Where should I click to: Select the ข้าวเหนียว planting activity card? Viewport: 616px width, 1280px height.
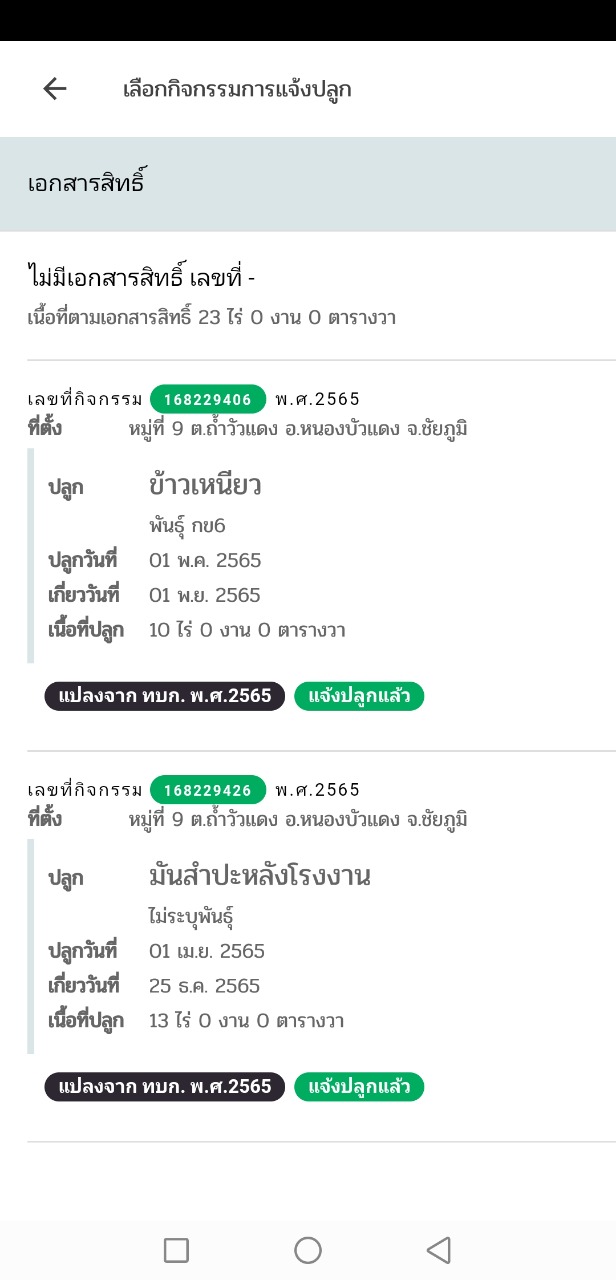click(x=308, y=556)
